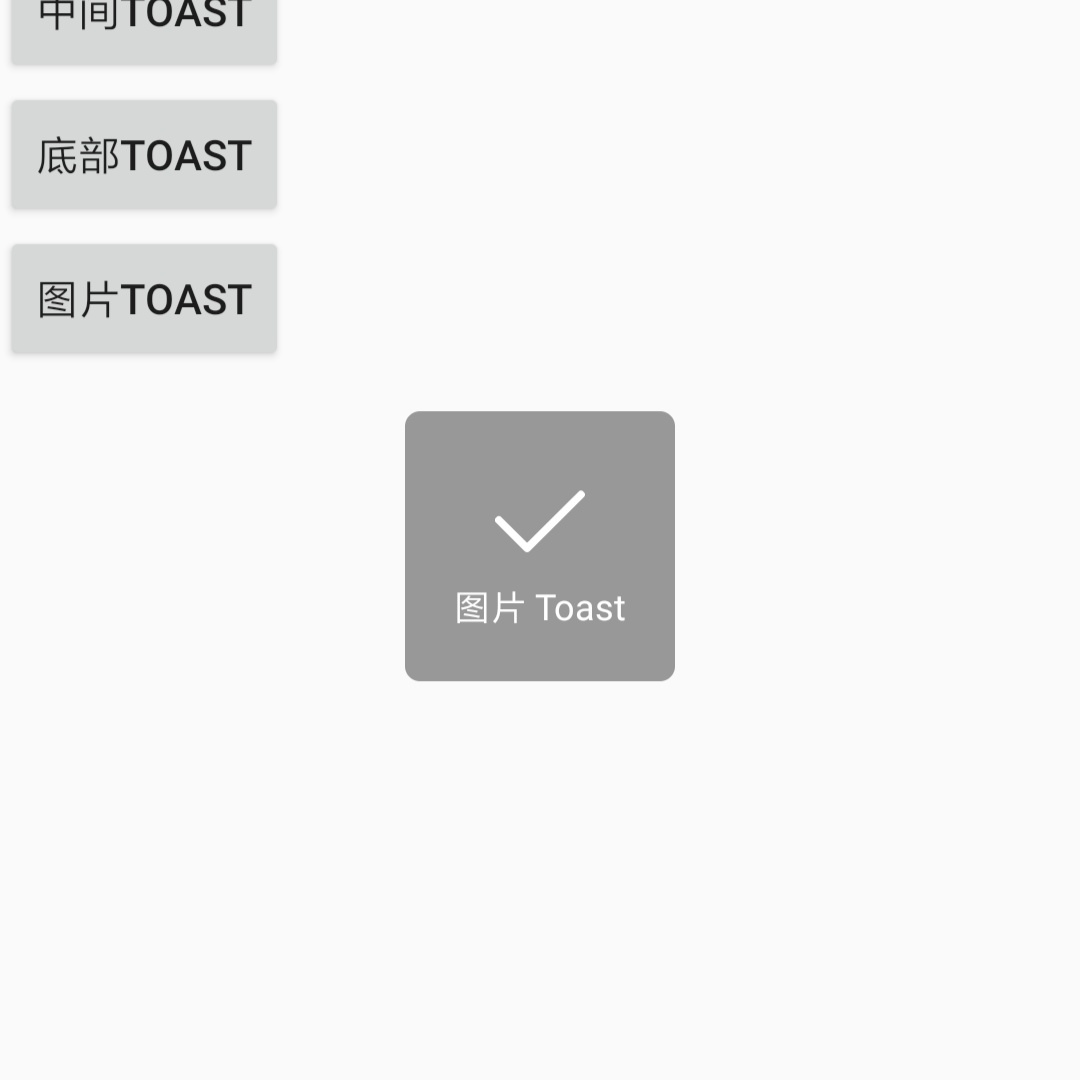This screenshot has width=1080, height=1080.
Task: Show the 底部TOAST message
Action: point(144,155)
